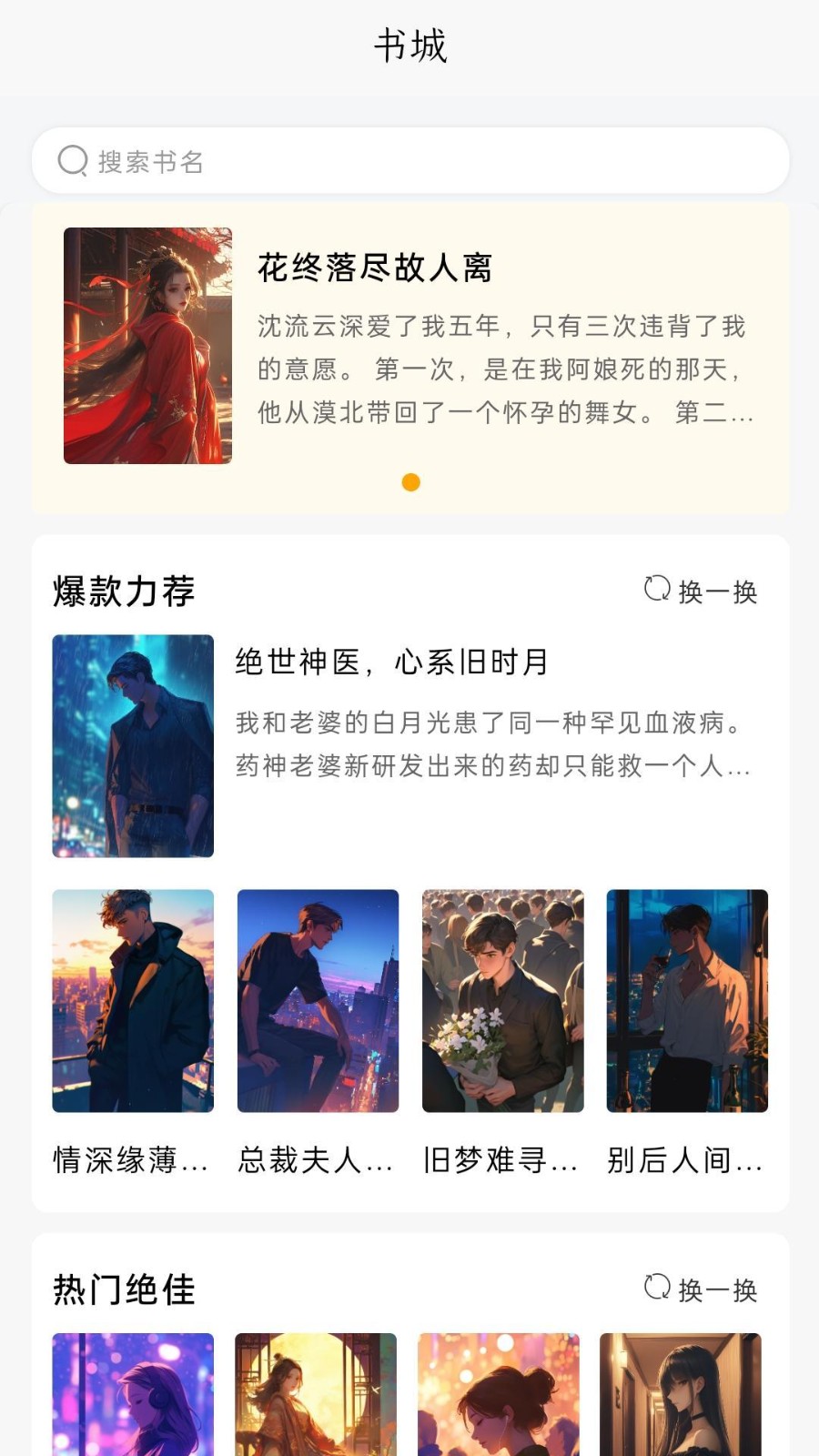This screenshot has width=819, height=1456.
Task: Open the book titled 总裁夫人
Action: [x=318, y=1001]
